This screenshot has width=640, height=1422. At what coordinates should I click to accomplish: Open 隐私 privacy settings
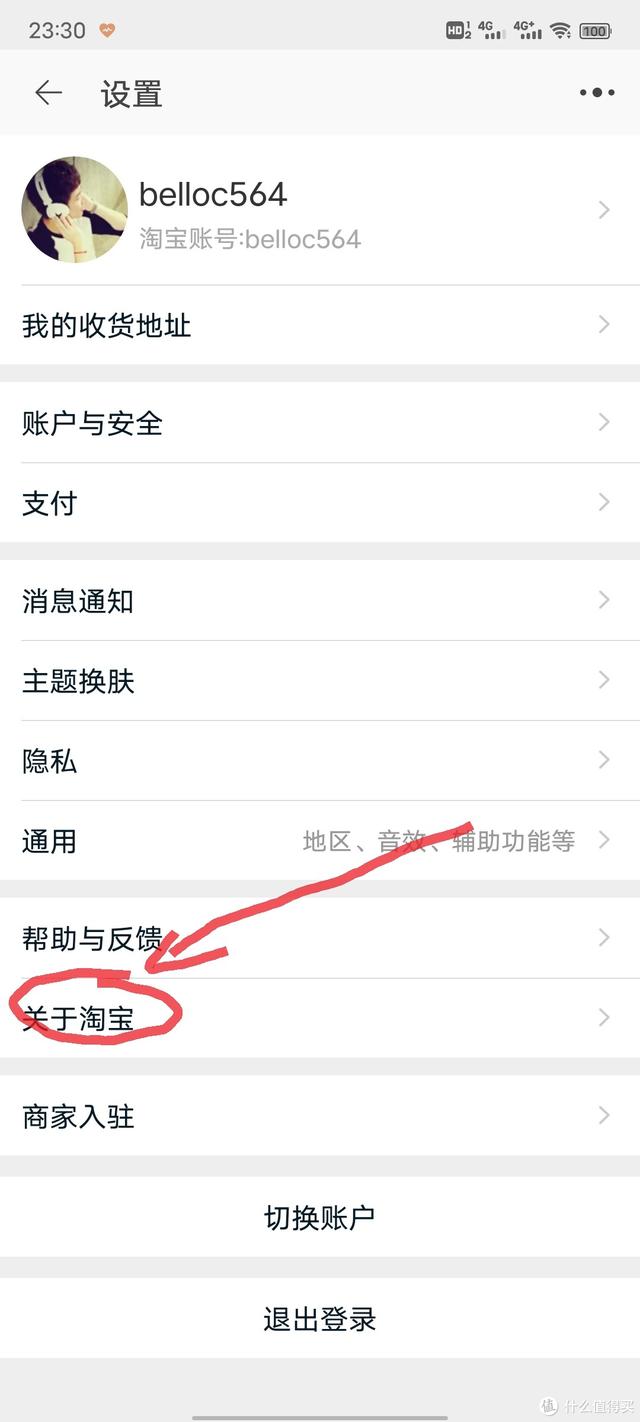pyautogui.click(x=320, y=761)
